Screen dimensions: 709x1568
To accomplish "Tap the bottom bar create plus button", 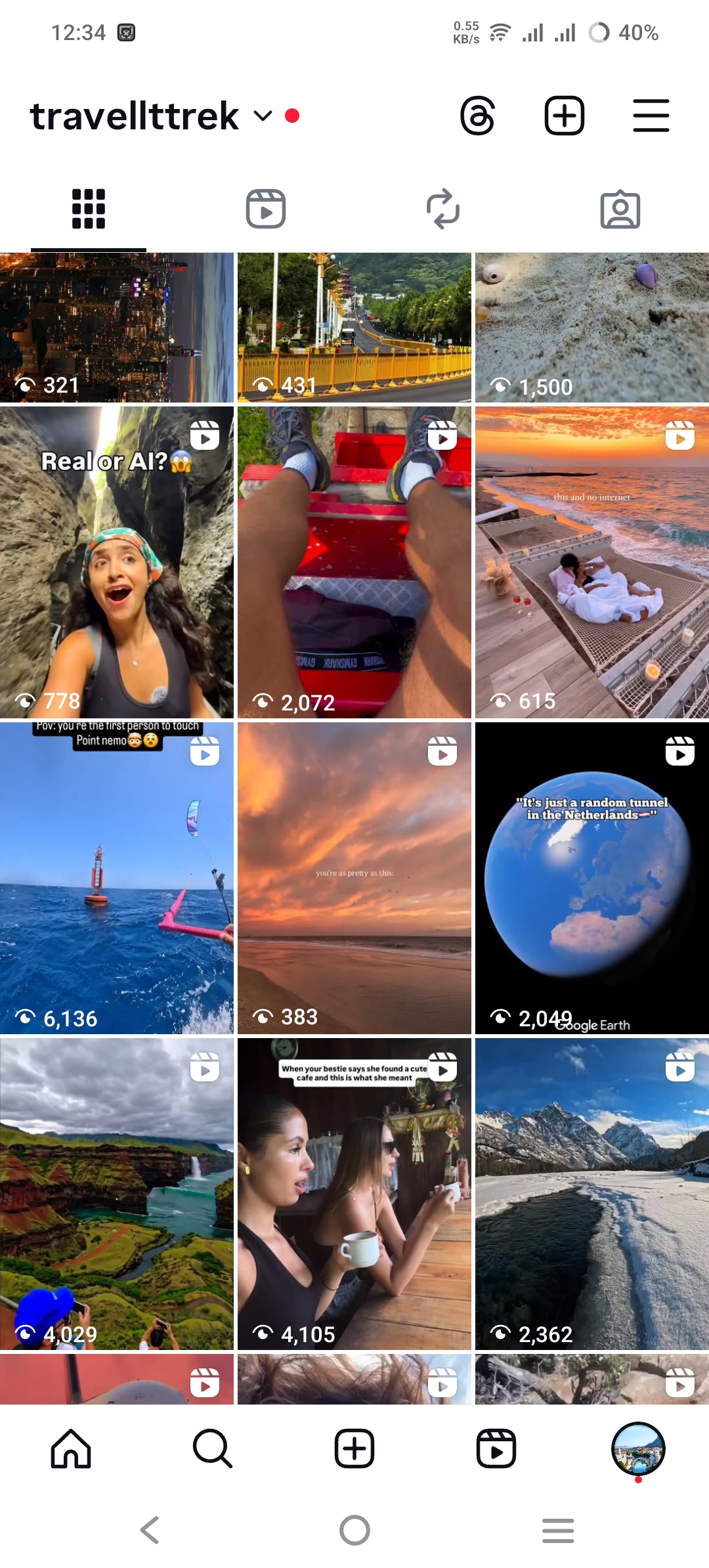I will click(354, 1448).
